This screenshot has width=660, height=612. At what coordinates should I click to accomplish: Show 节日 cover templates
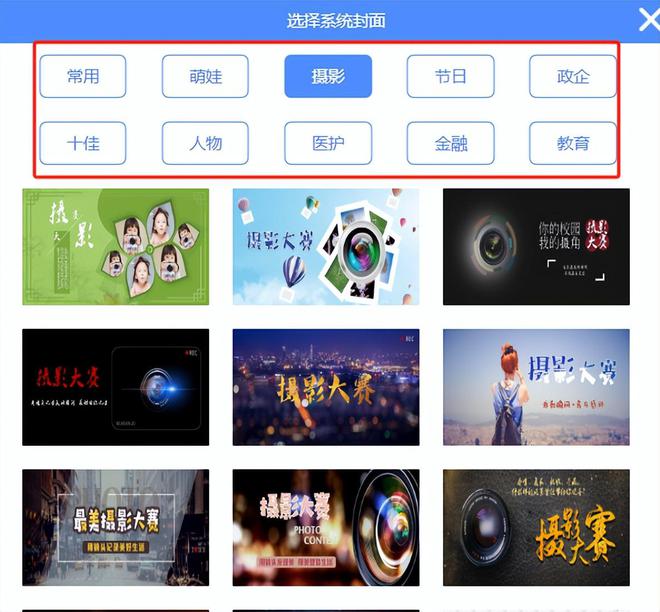coord(450,76)
